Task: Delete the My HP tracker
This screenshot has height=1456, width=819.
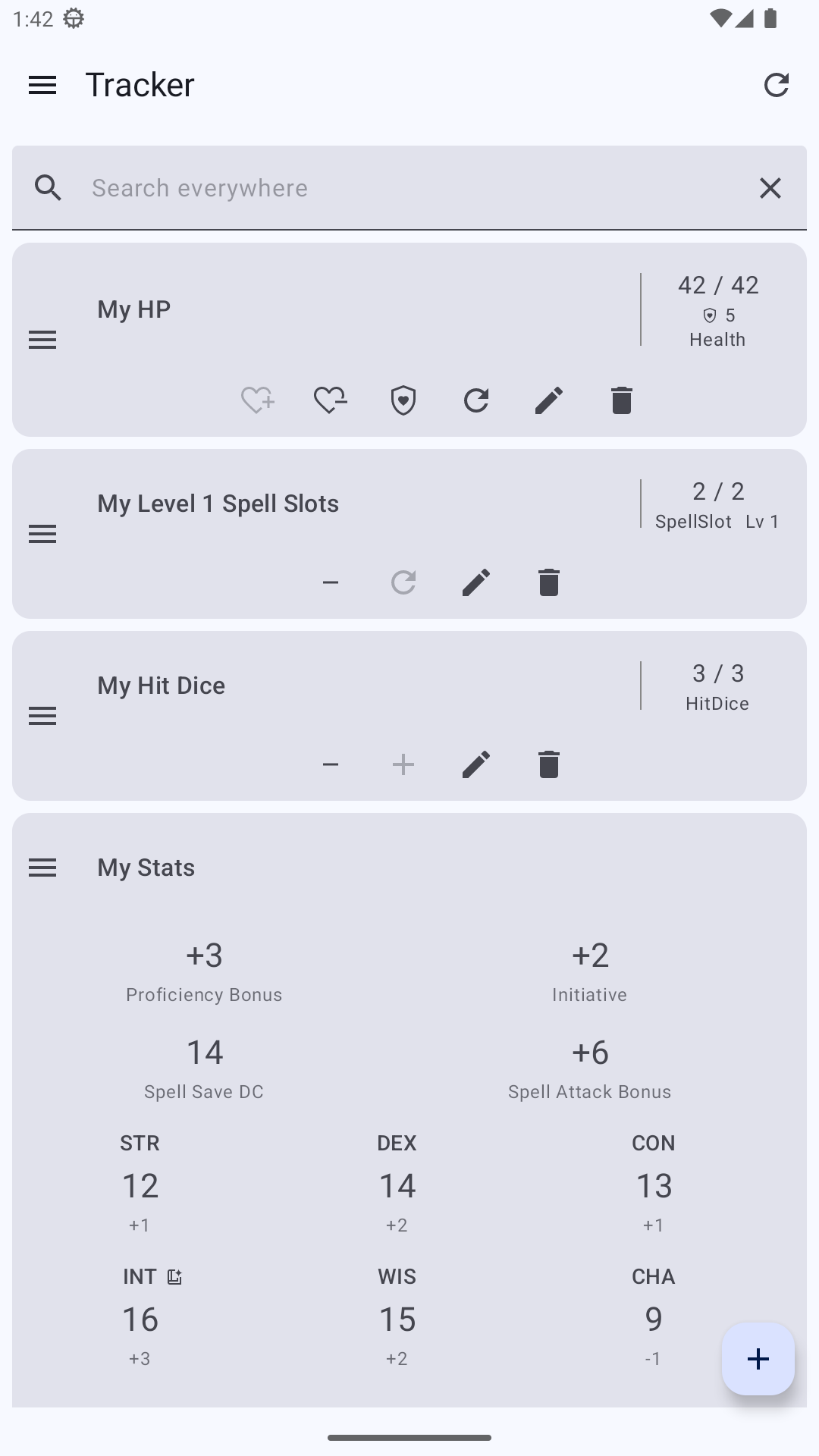Action: pyautogui.click(x=621, y=400)
